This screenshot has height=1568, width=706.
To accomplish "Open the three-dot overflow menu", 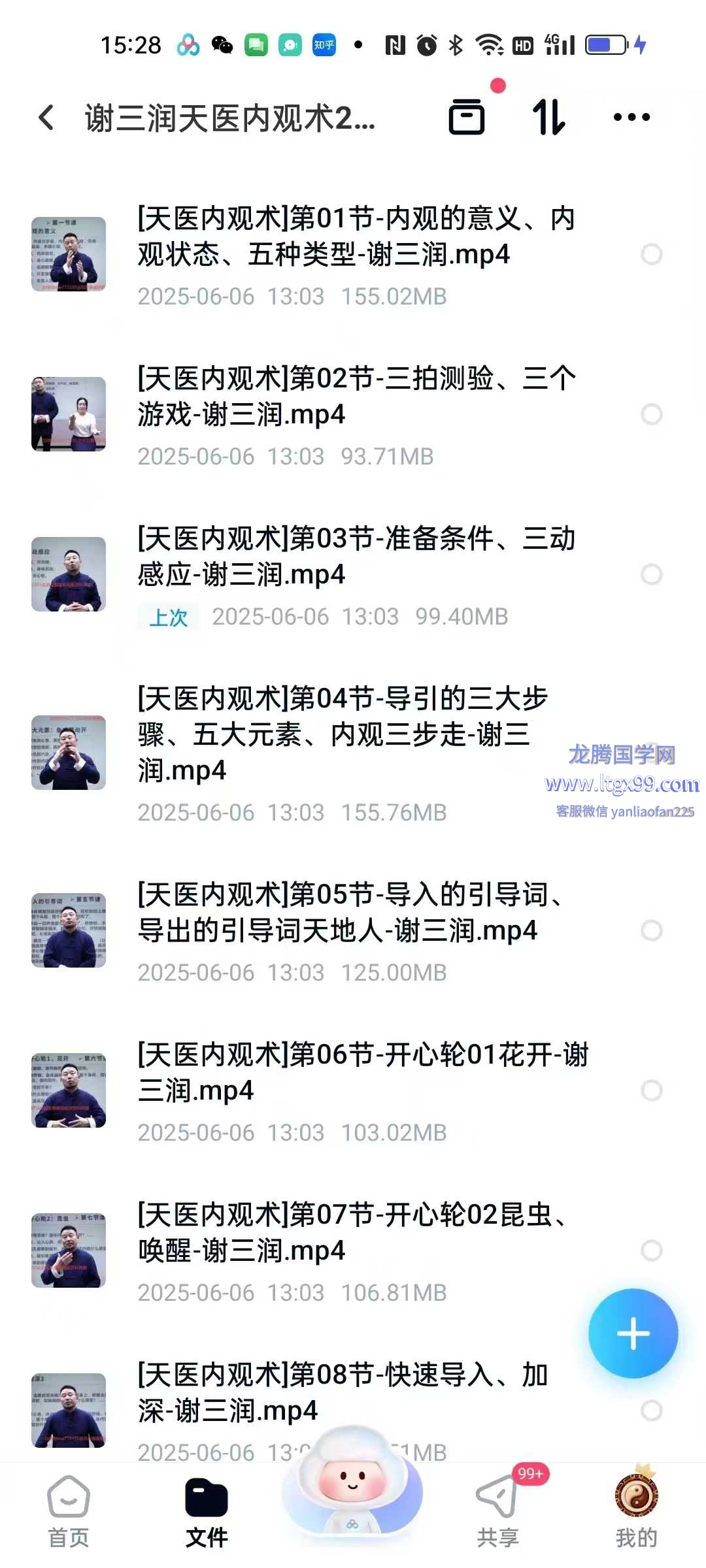I will (631, 118).
